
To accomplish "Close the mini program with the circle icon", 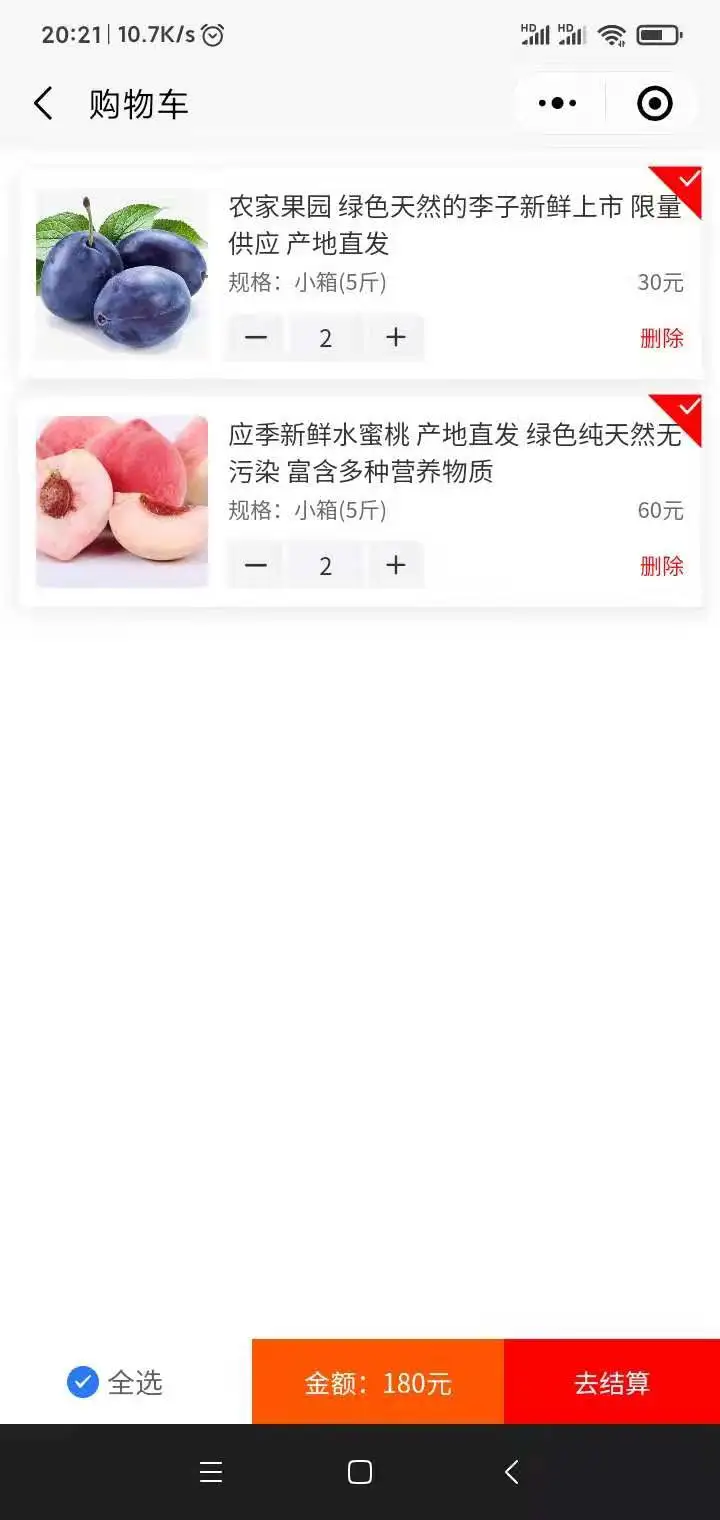I will pos(655,103).
